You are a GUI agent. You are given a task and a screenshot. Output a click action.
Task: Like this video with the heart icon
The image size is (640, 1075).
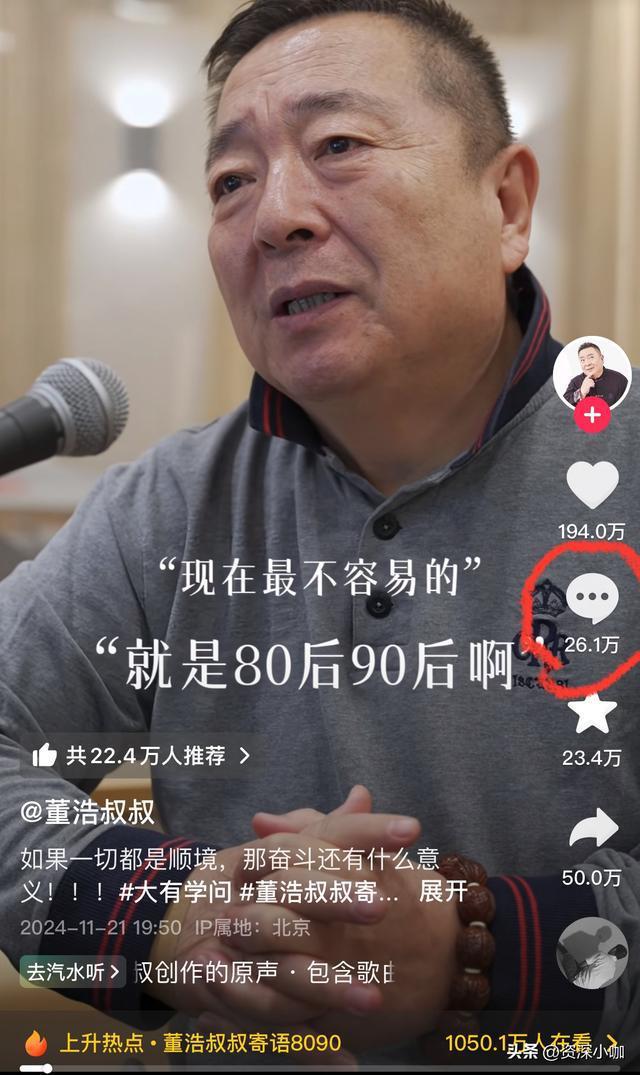point(592,485)
